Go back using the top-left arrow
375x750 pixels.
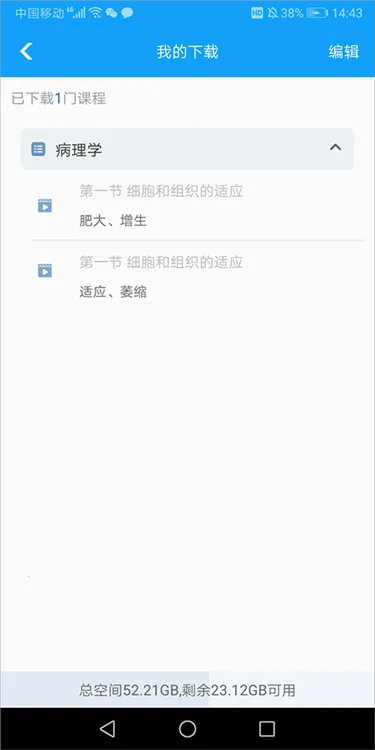pos(26,51)
